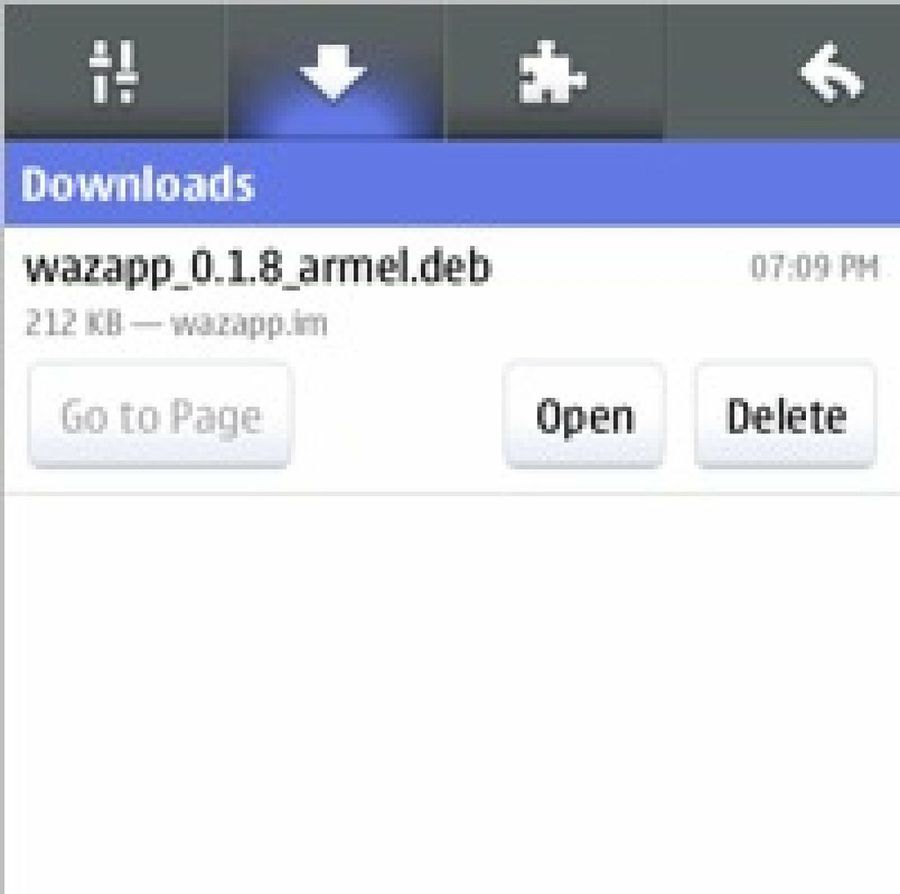Image resolution: width=900 pixels, height=894 pixels.
Task: Delete the wazapp download
Action: [x=786, y=416]
